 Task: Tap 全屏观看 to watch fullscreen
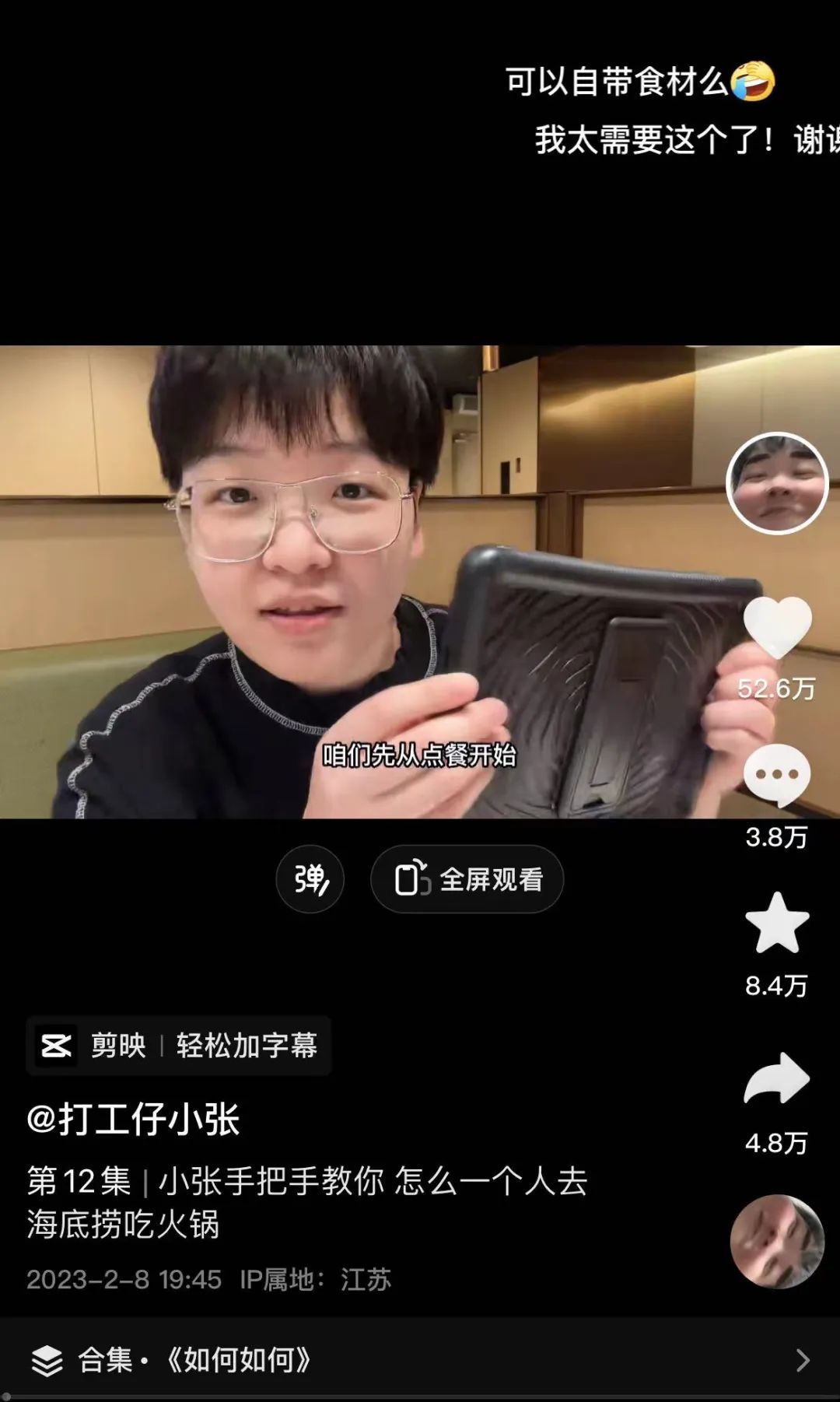[x=467, y=879]
